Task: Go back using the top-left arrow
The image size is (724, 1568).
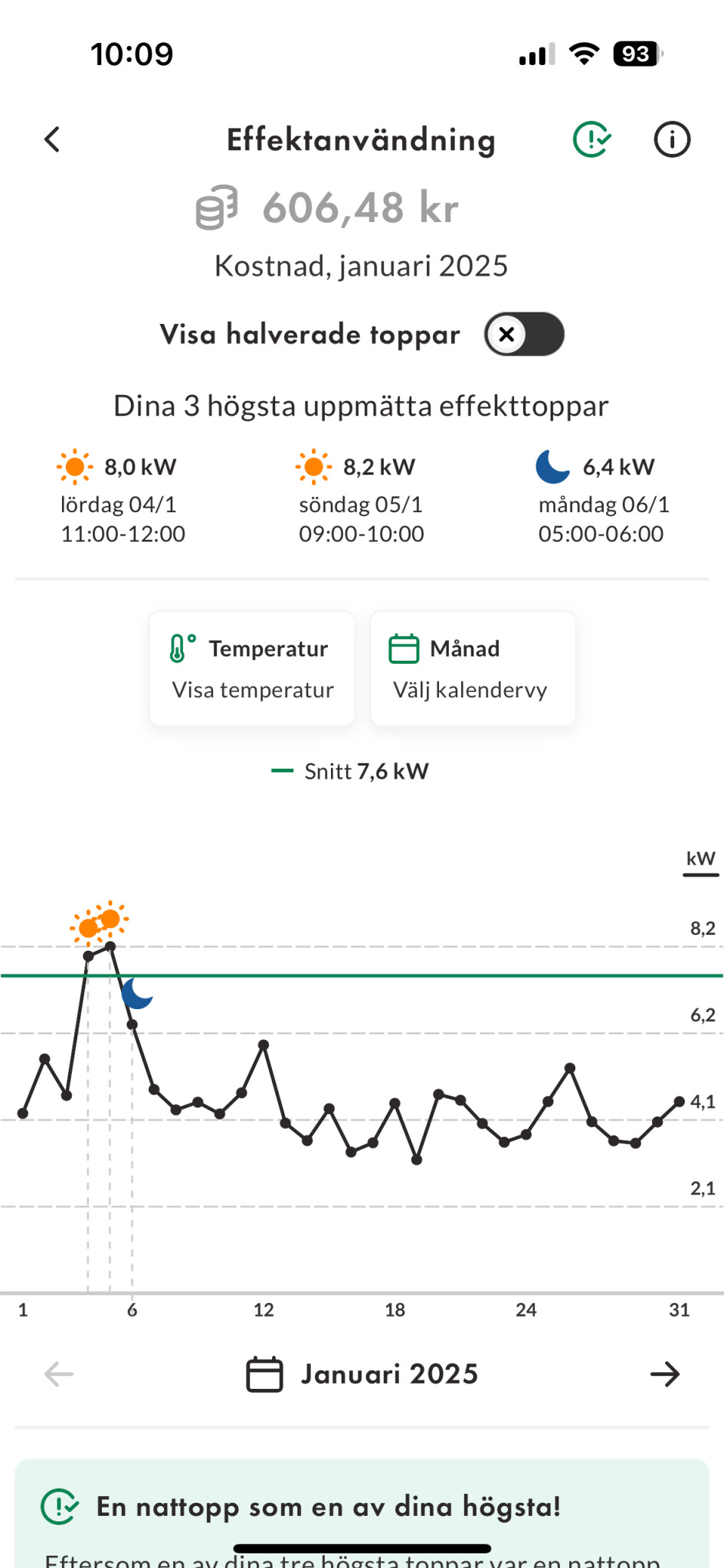Action: (x=52, y=140)
